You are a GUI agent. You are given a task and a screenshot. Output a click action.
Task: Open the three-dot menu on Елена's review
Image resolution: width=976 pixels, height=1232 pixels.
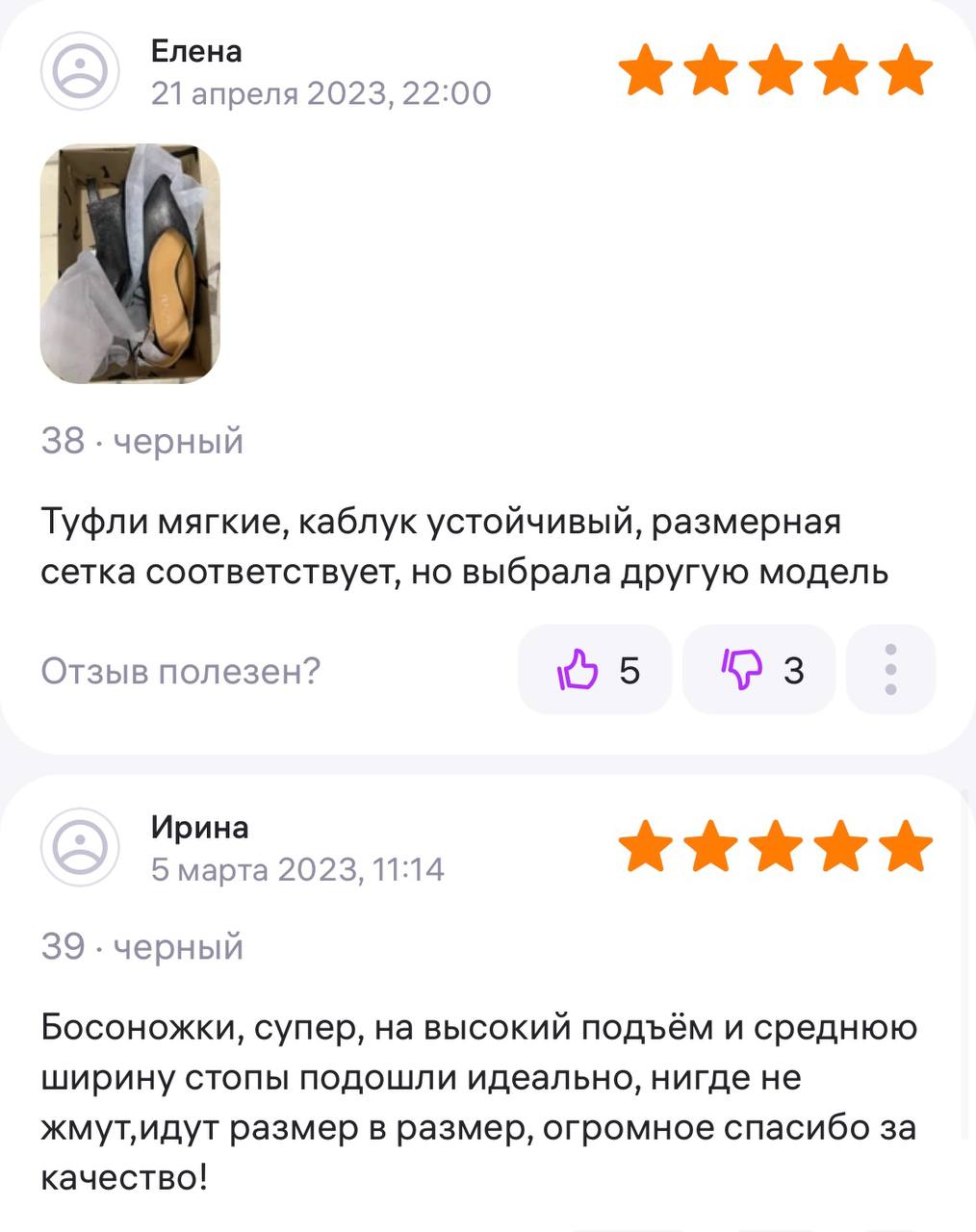890,670
